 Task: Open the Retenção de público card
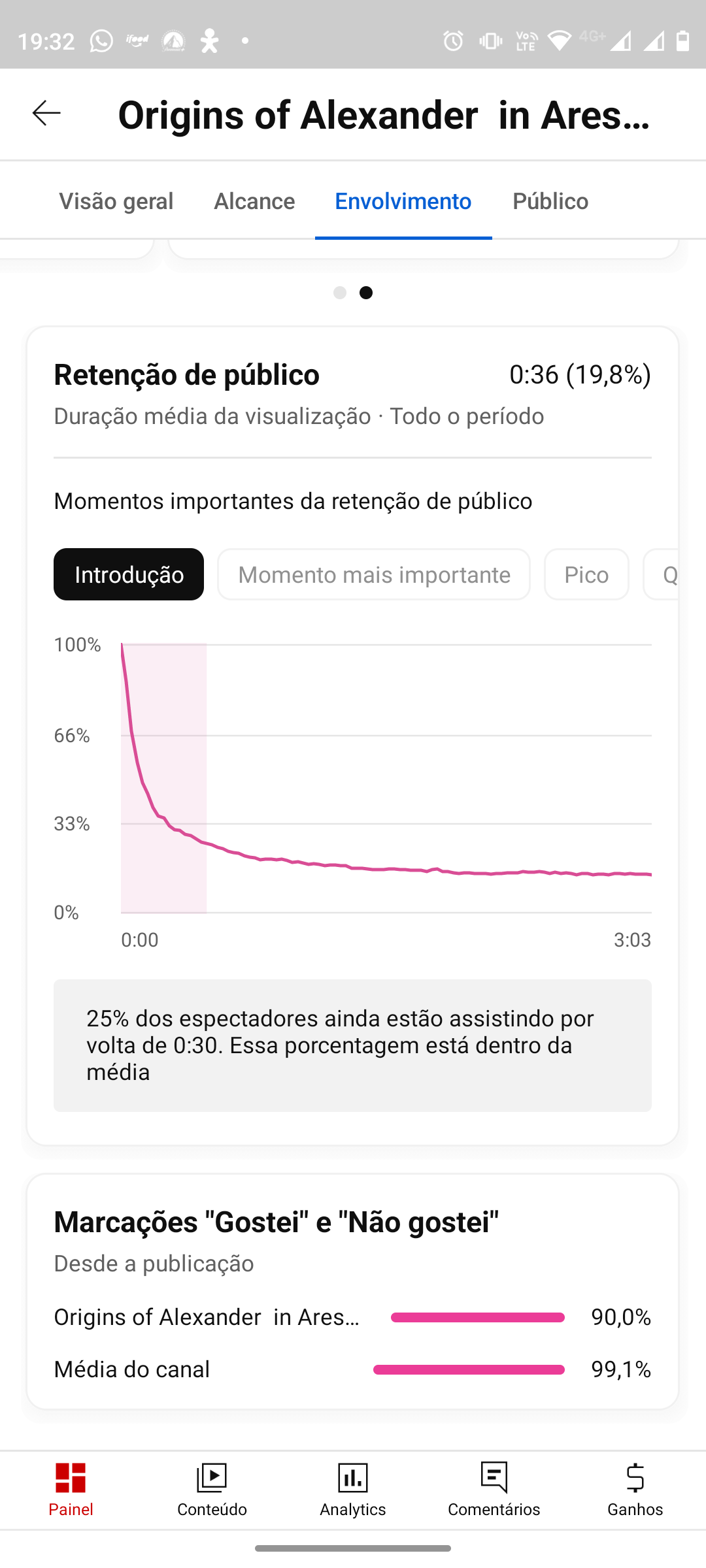click(x=186, y=375)
